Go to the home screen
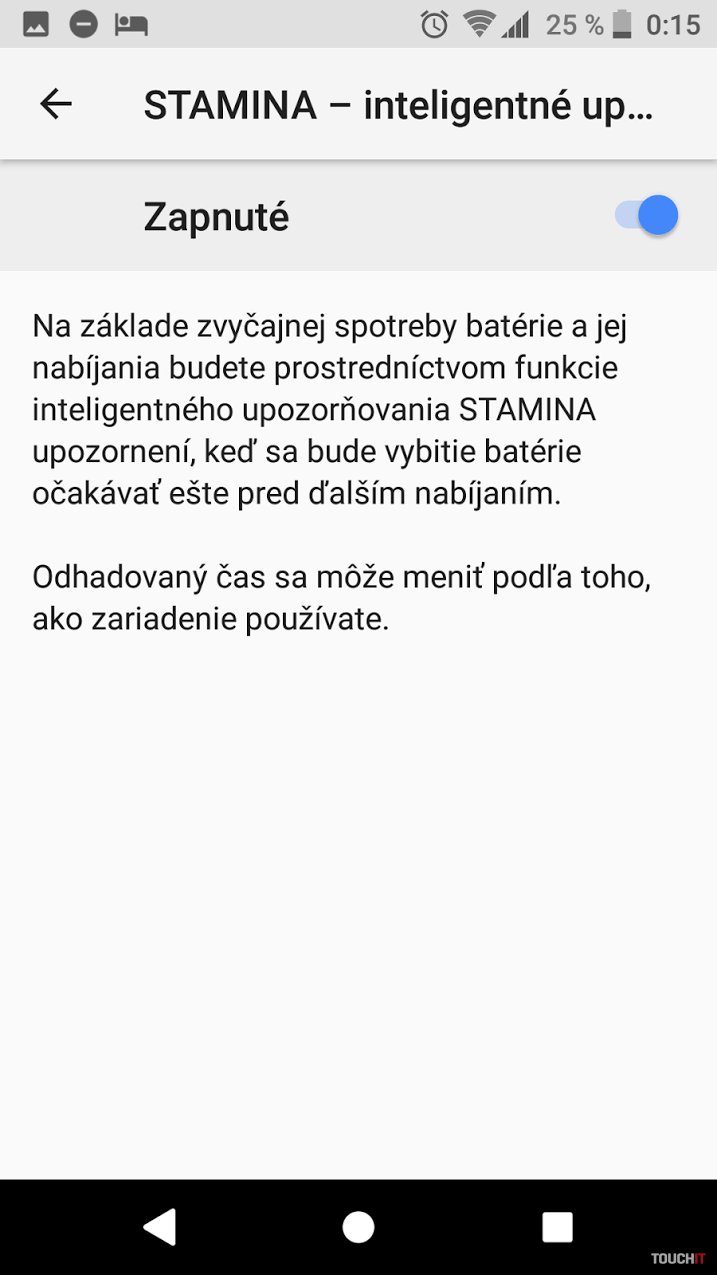The width and height of the screenshot is (717, 1275). pos(358,1226)
